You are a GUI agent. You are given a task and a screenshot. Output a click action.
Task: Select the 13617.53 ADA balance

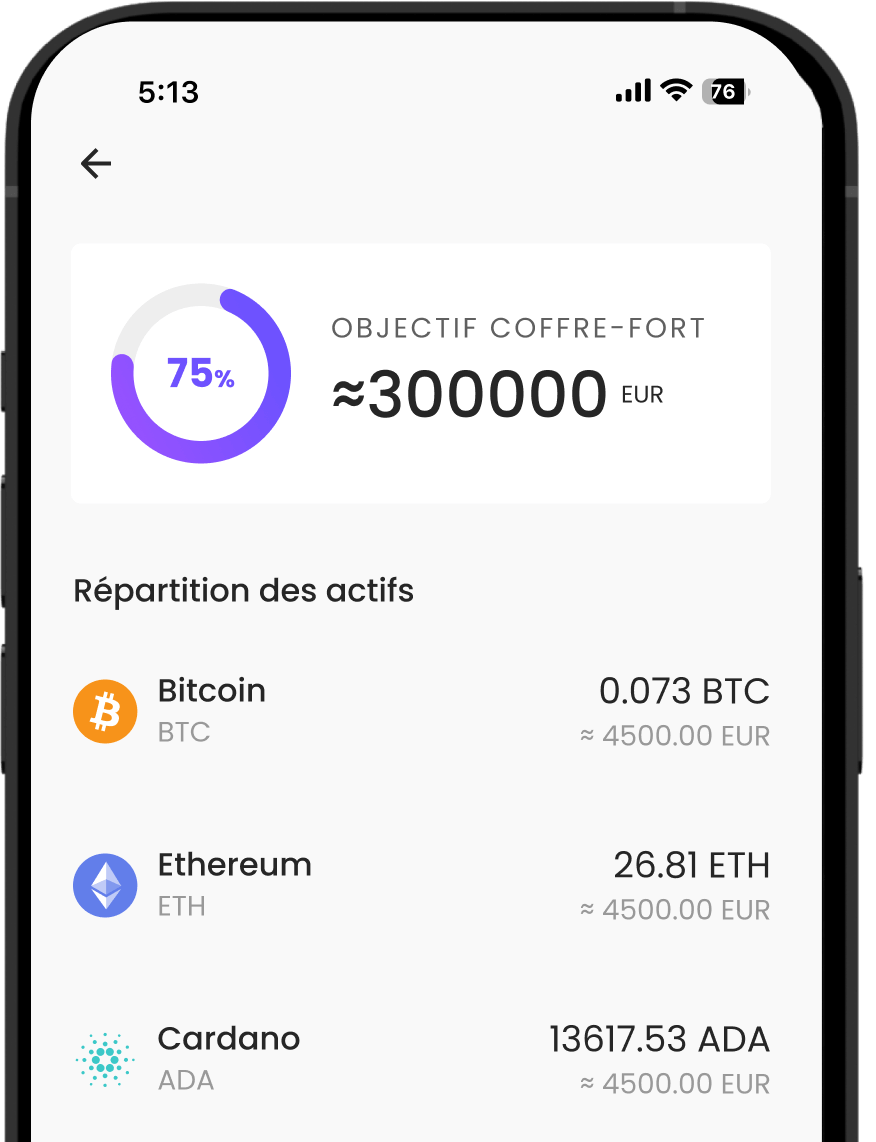click(x=658, y=1039)
